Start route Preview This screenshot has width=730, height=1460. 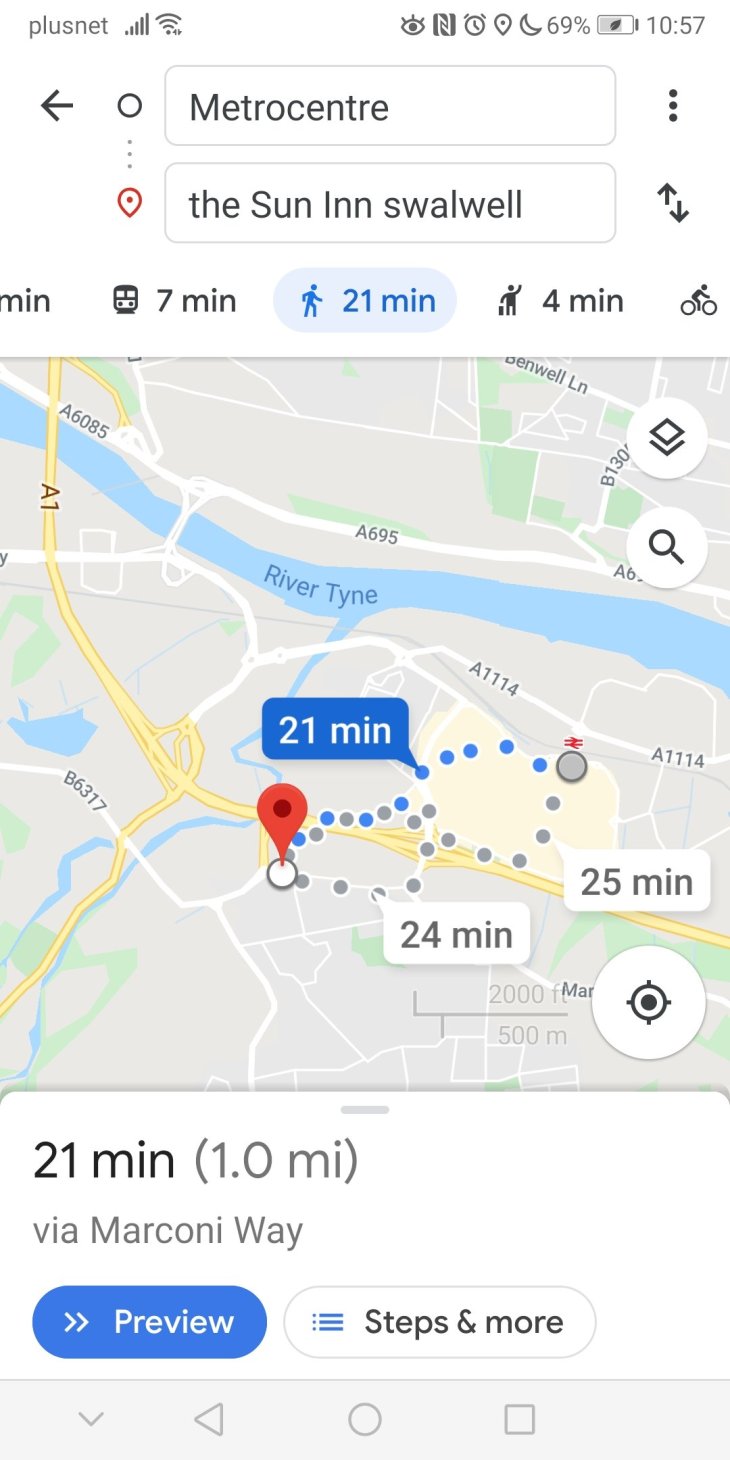click(150, 1322)
